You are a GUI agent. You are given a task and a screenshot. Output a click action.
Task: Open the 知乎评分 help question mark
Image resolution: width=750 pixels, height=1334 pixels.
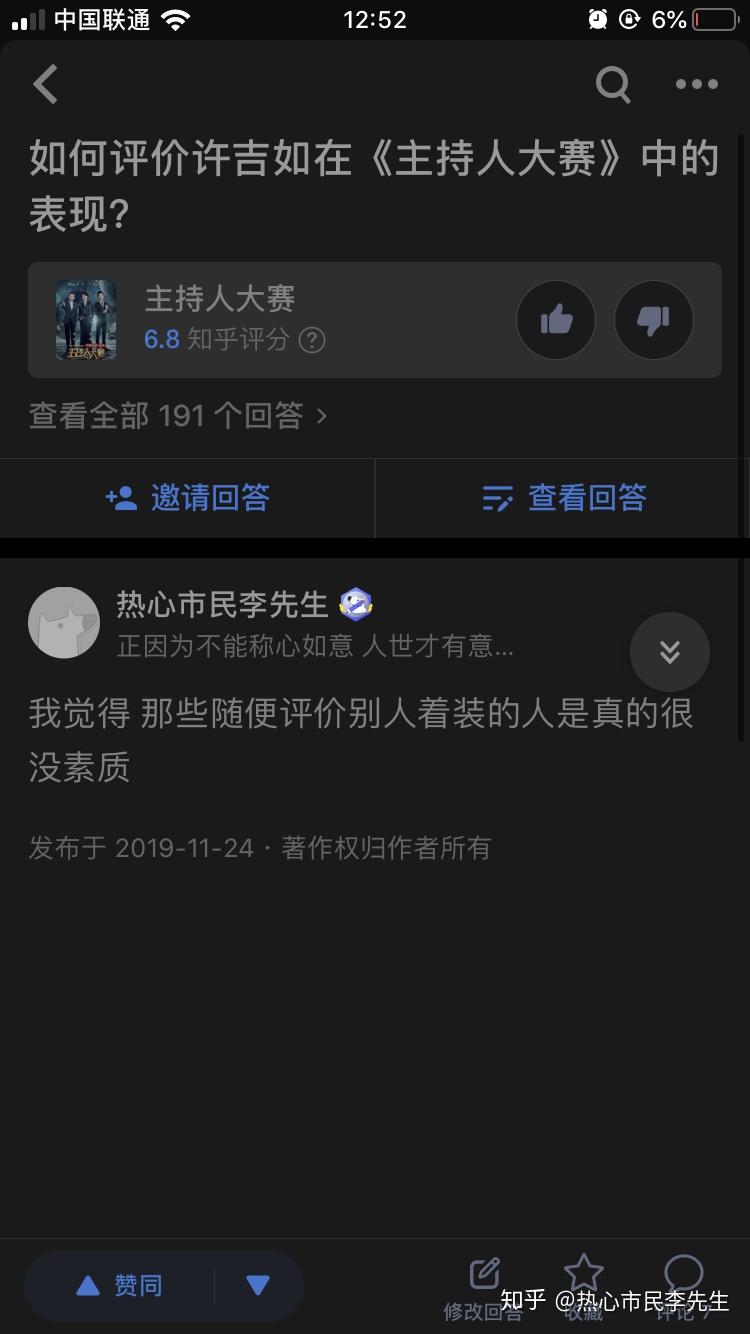click(x=312, y=340)
